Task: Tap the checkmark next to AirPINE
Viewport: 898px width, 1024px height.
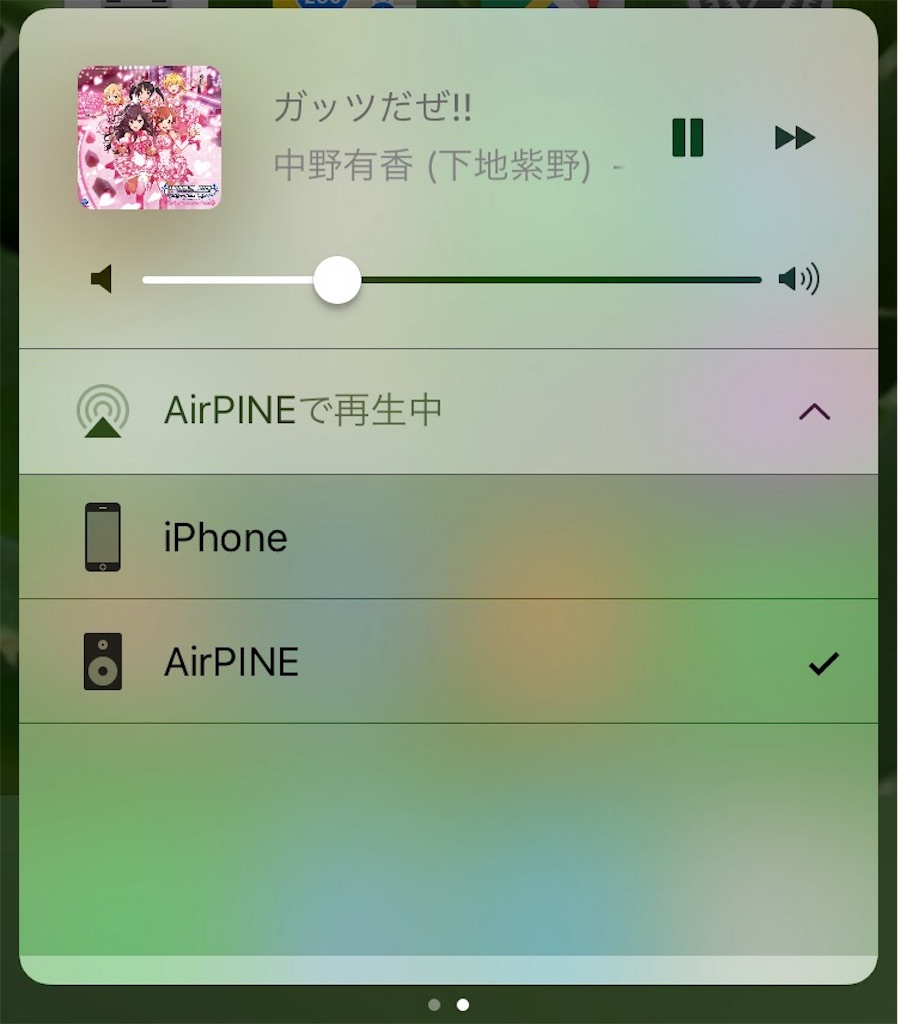Action: pos(826,661)
